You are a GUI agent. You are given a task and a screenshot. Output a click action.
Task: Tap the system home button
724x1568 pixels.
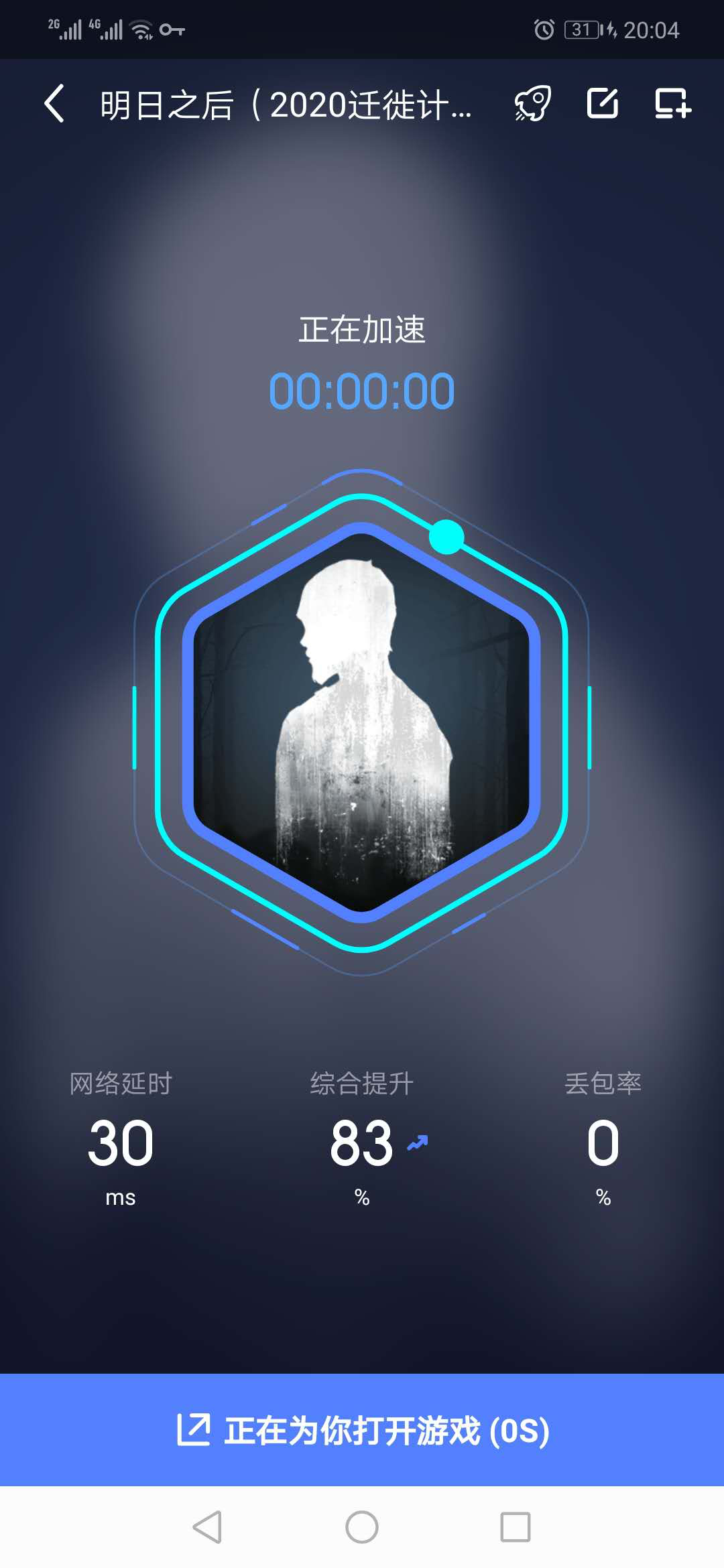click(362, 1527)
